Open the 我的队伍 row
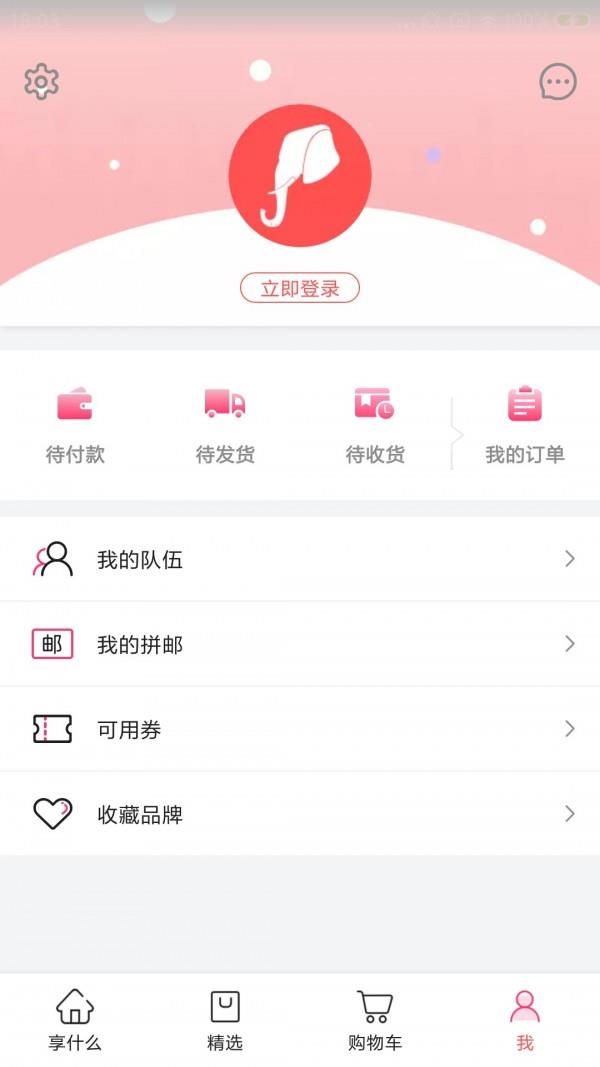The height and width of the screenshot is (1067, 600). (x=300, y=559)
